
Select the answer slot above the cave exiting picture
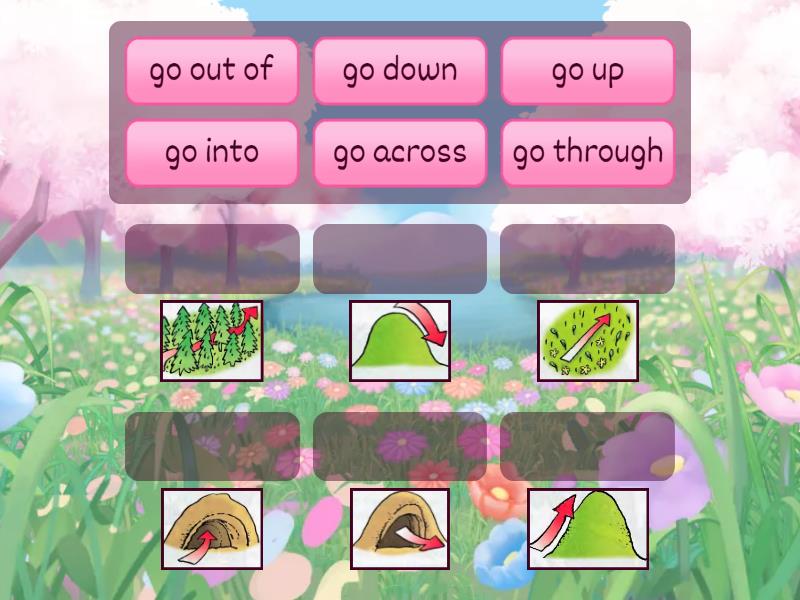click(x=400, y=446)
